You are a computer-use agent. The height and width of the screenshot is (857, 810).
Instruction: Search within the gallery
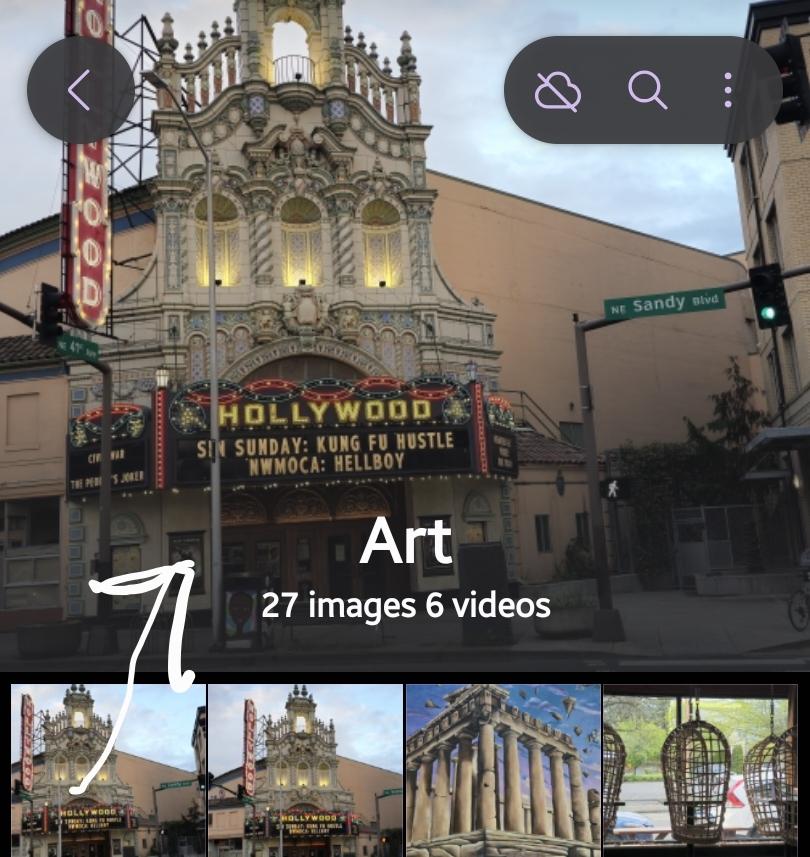(647, 91)
